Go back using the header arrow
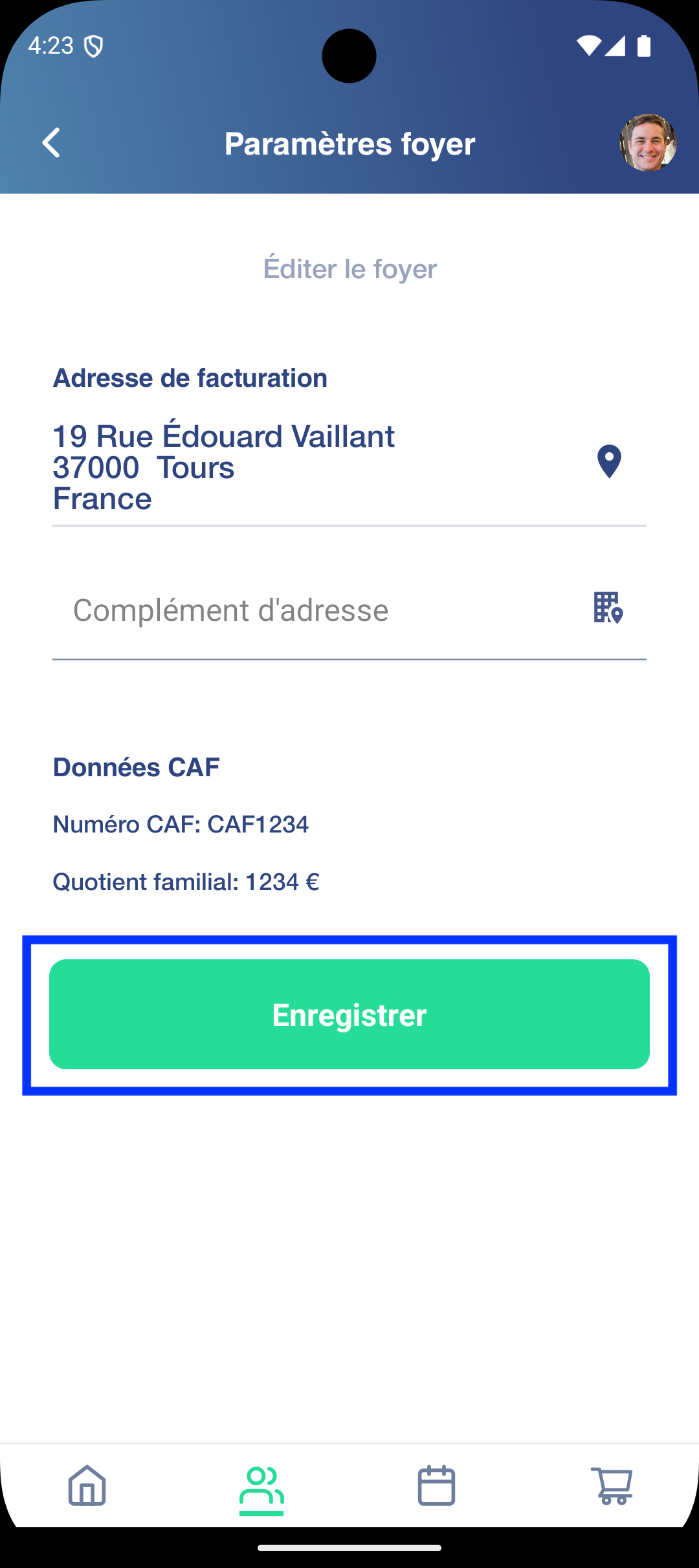699x1568 pixels. pyautogui.click(x=51, y=143)
